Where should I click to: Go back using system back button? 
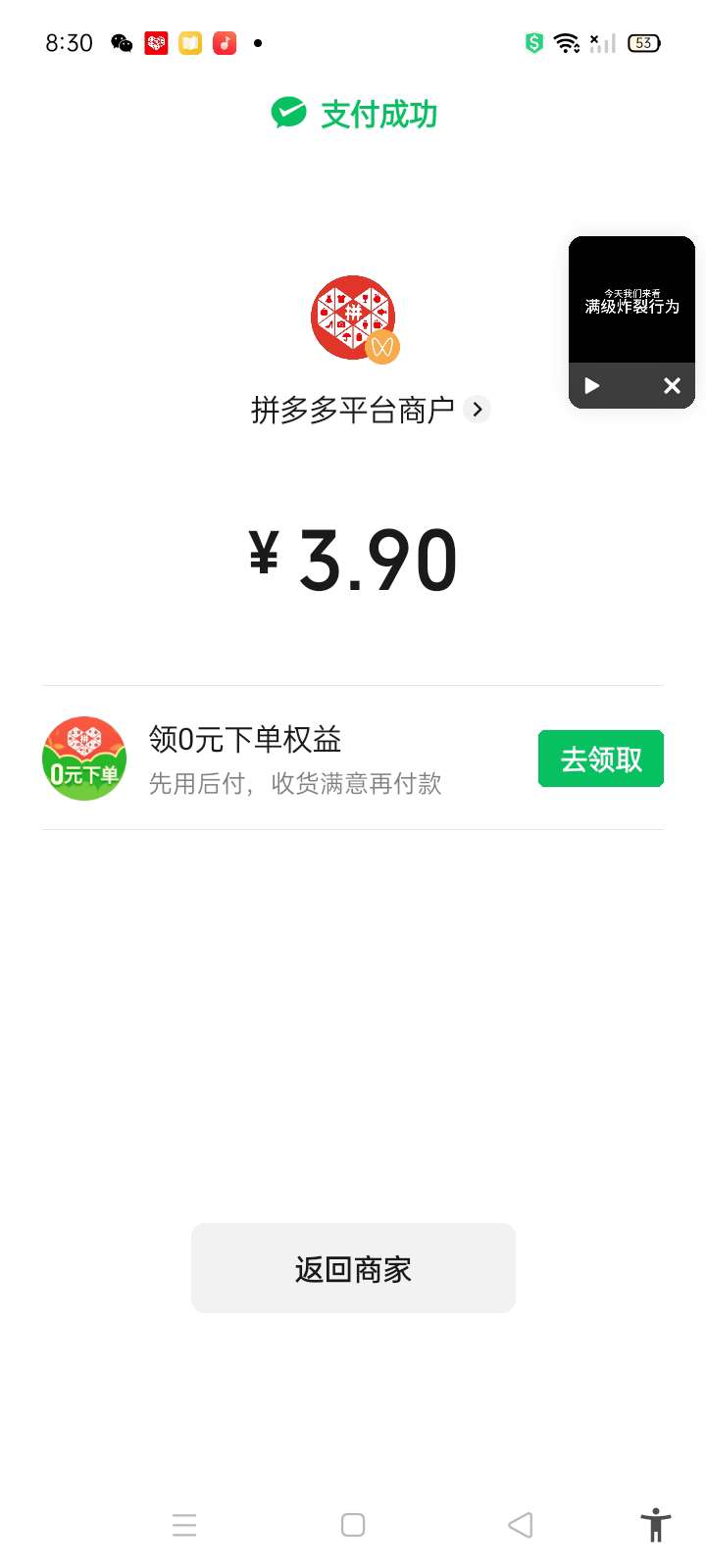coord(521,1525)
